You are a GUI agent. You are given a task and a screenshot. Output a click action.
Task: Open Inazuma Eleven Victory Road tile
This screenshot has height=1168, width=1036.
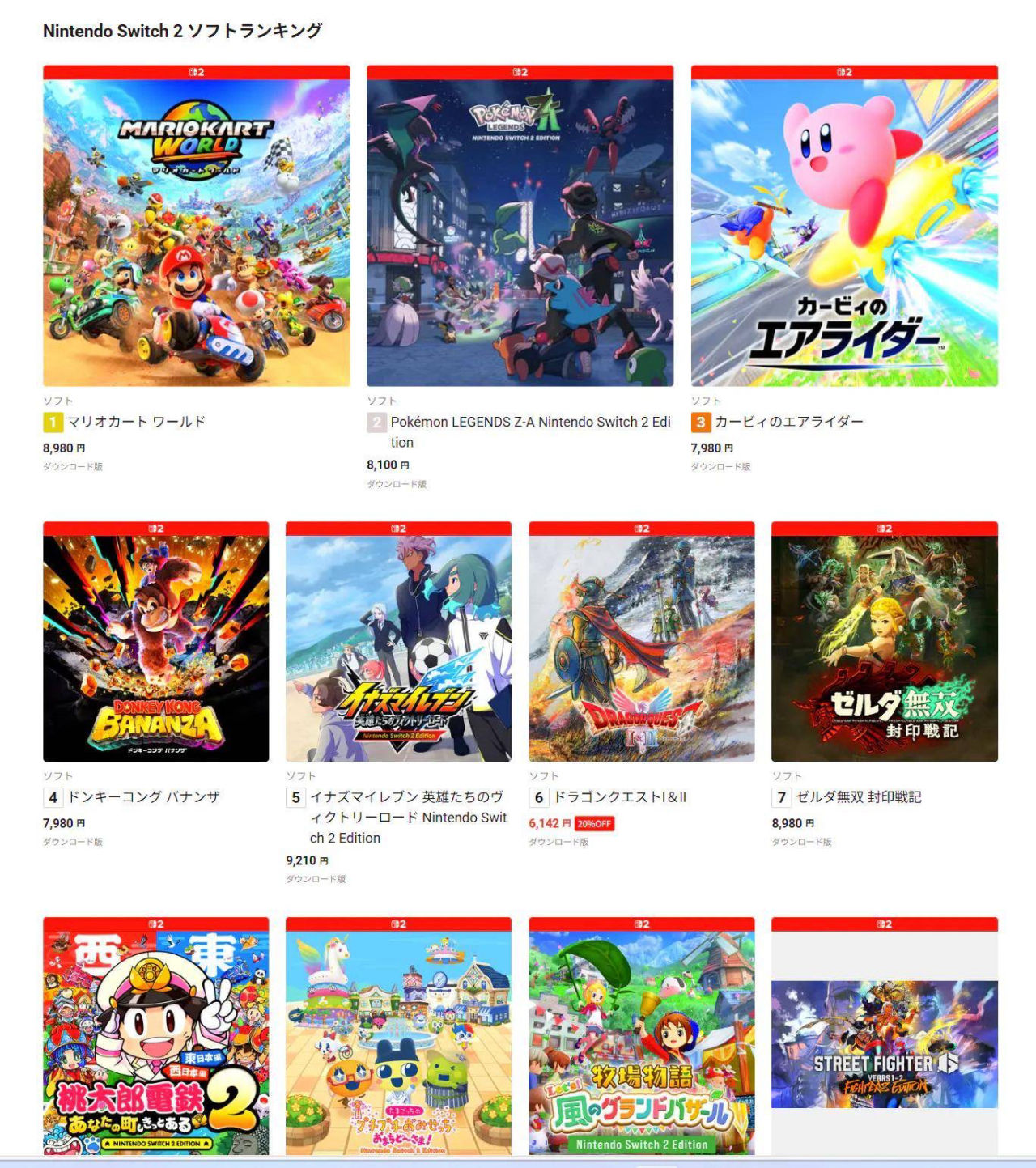(x=398, y=648)
